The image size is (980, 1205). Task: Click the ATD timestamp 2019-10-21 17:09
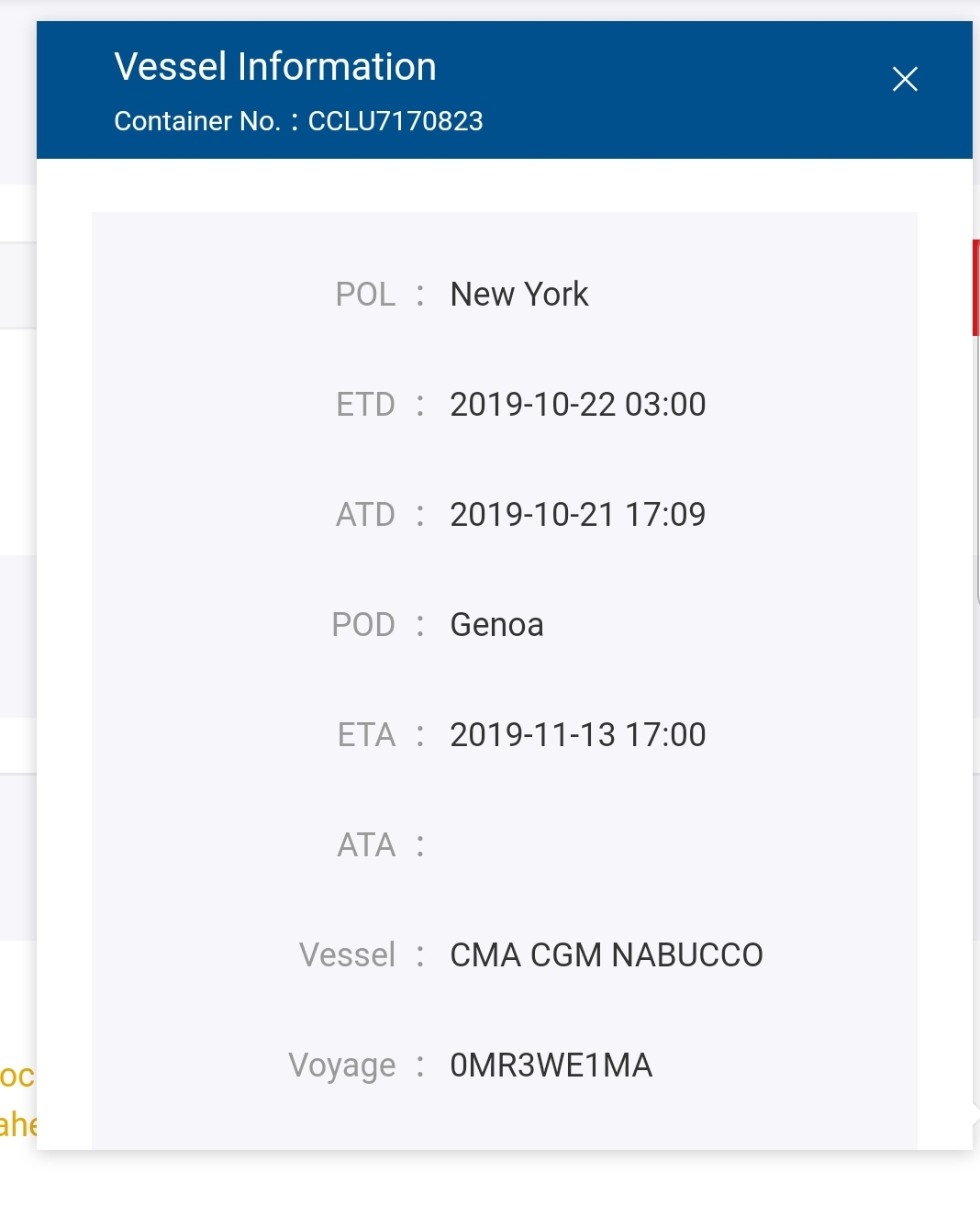click(577, 515)
